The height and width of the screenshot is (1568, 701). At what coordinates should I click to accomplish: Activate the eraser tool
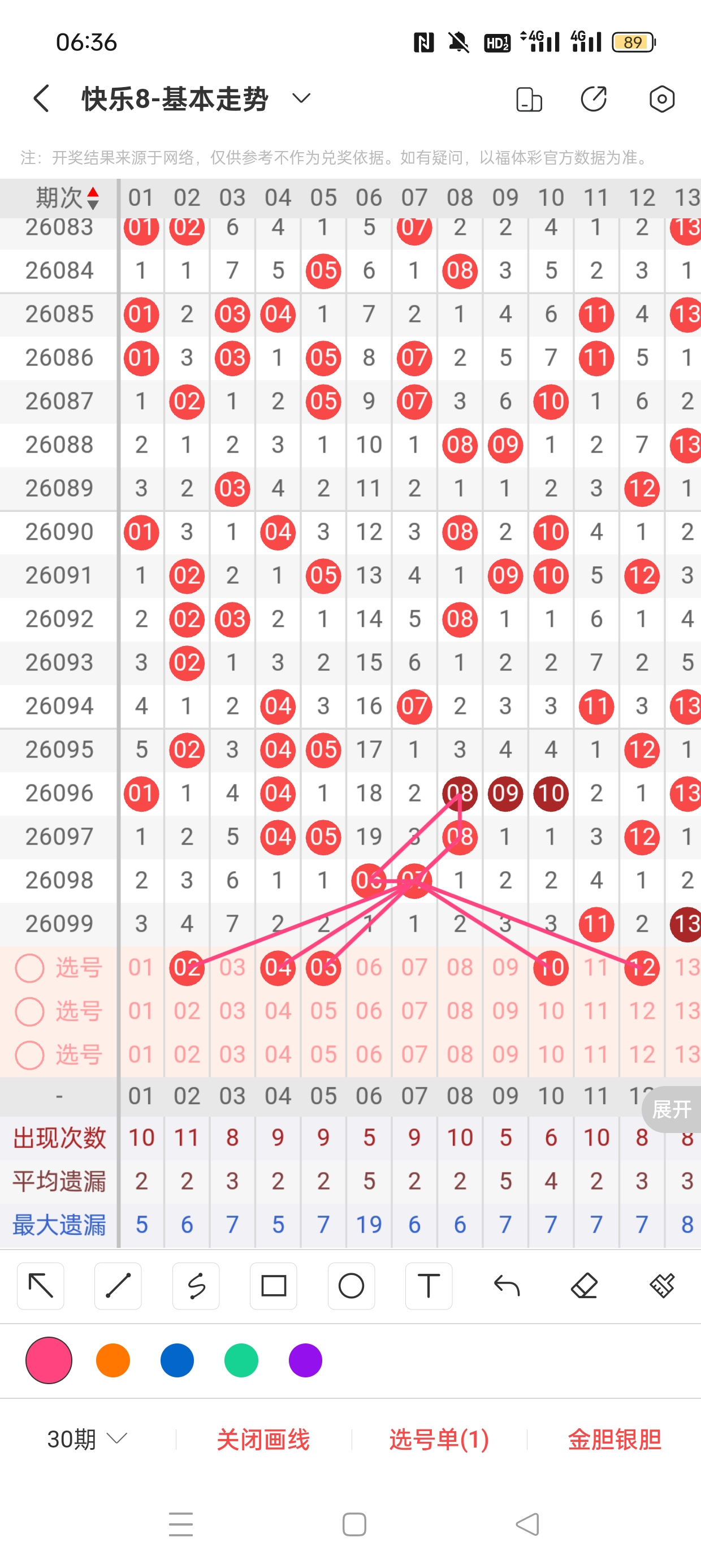[584, 1286]
